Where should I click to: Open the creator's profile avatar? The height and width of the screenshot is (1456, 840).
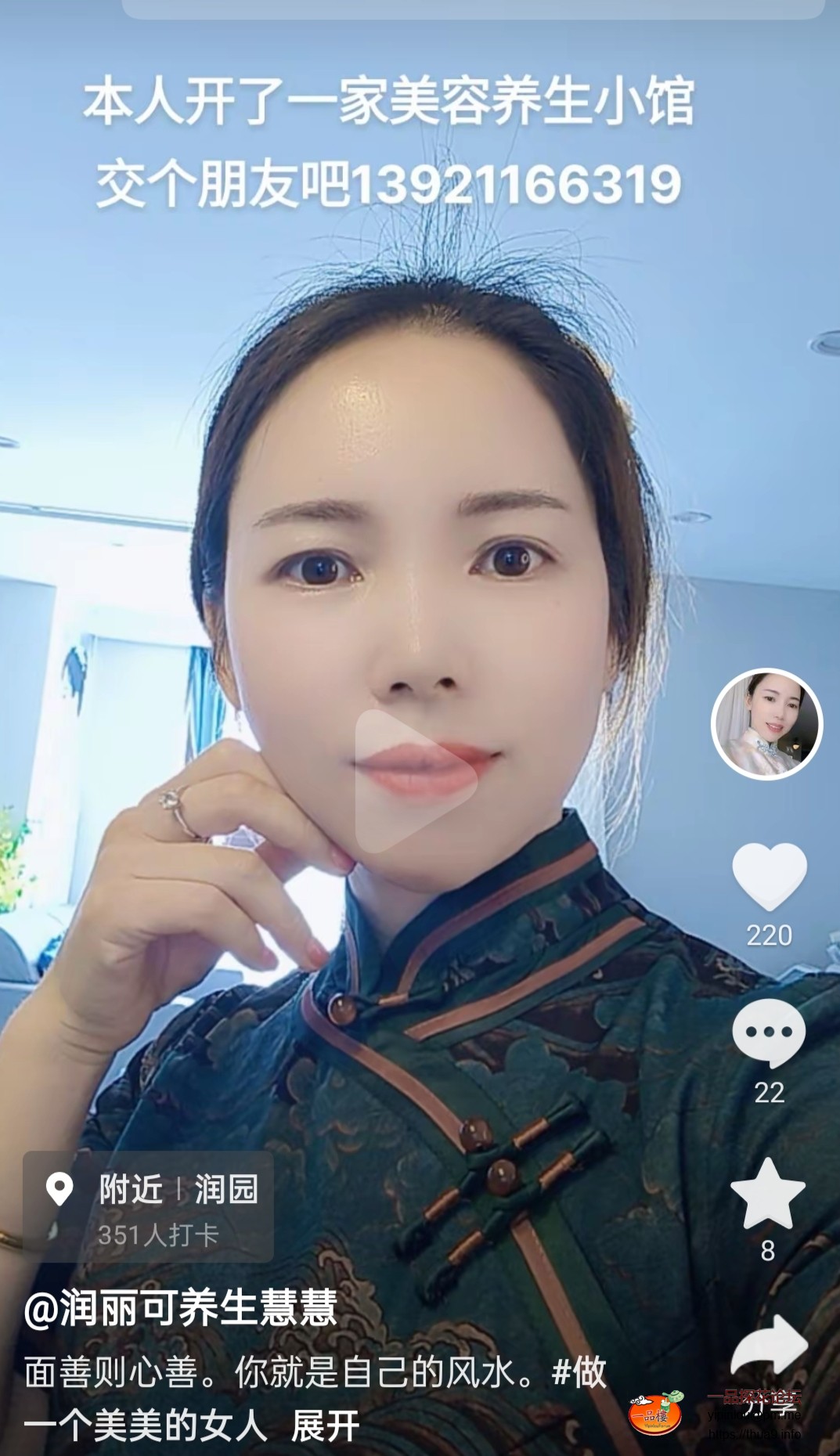(x=766, y=724)
